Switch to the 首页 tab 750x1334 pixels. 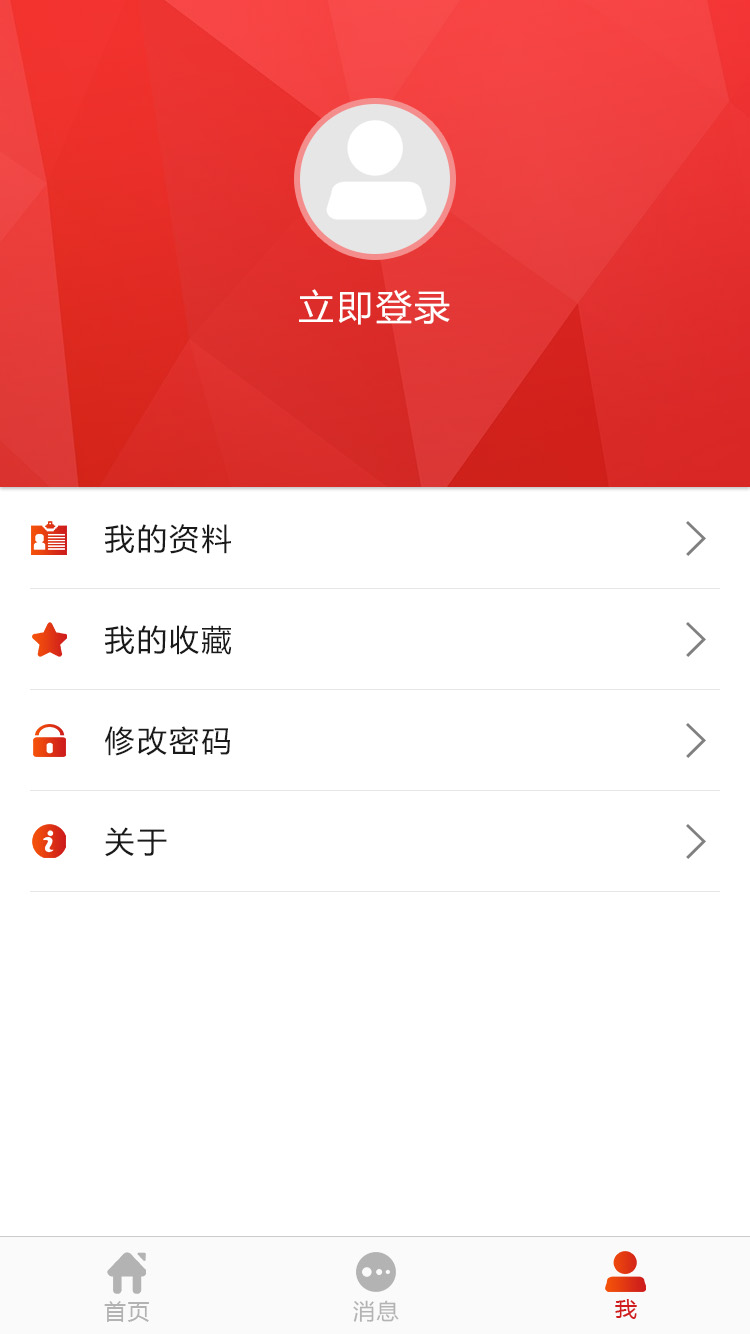[126, 1285]
